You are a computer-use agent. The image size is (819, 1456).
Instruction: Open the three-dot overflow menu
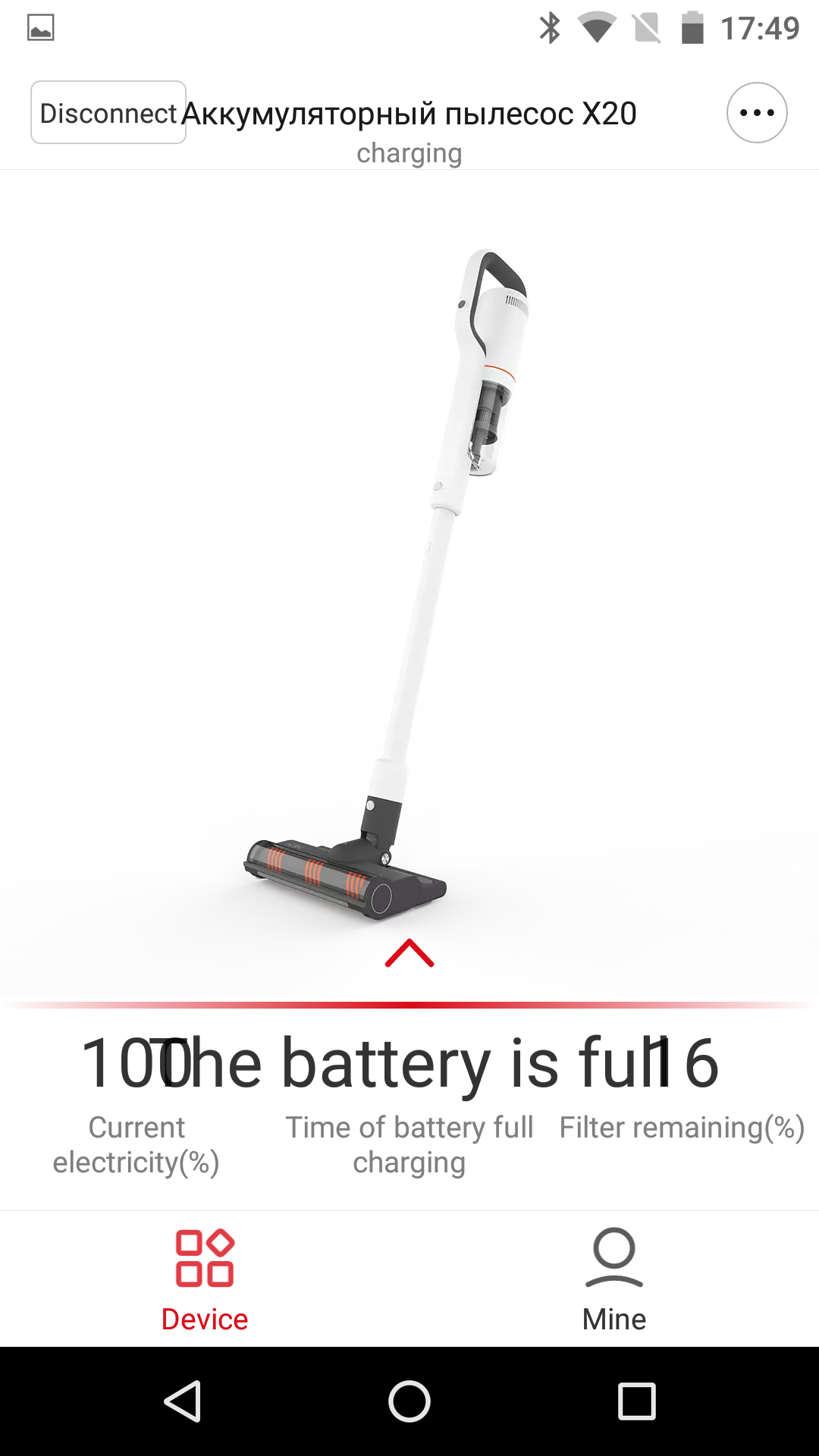coord(757,113)
